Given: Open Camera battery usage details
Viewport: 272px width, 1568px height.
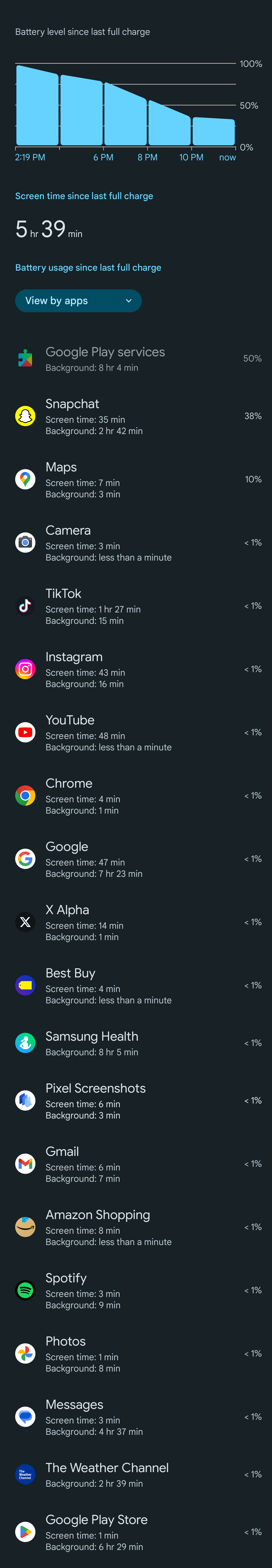Looking at the screenshot, I should click(136, 543).
